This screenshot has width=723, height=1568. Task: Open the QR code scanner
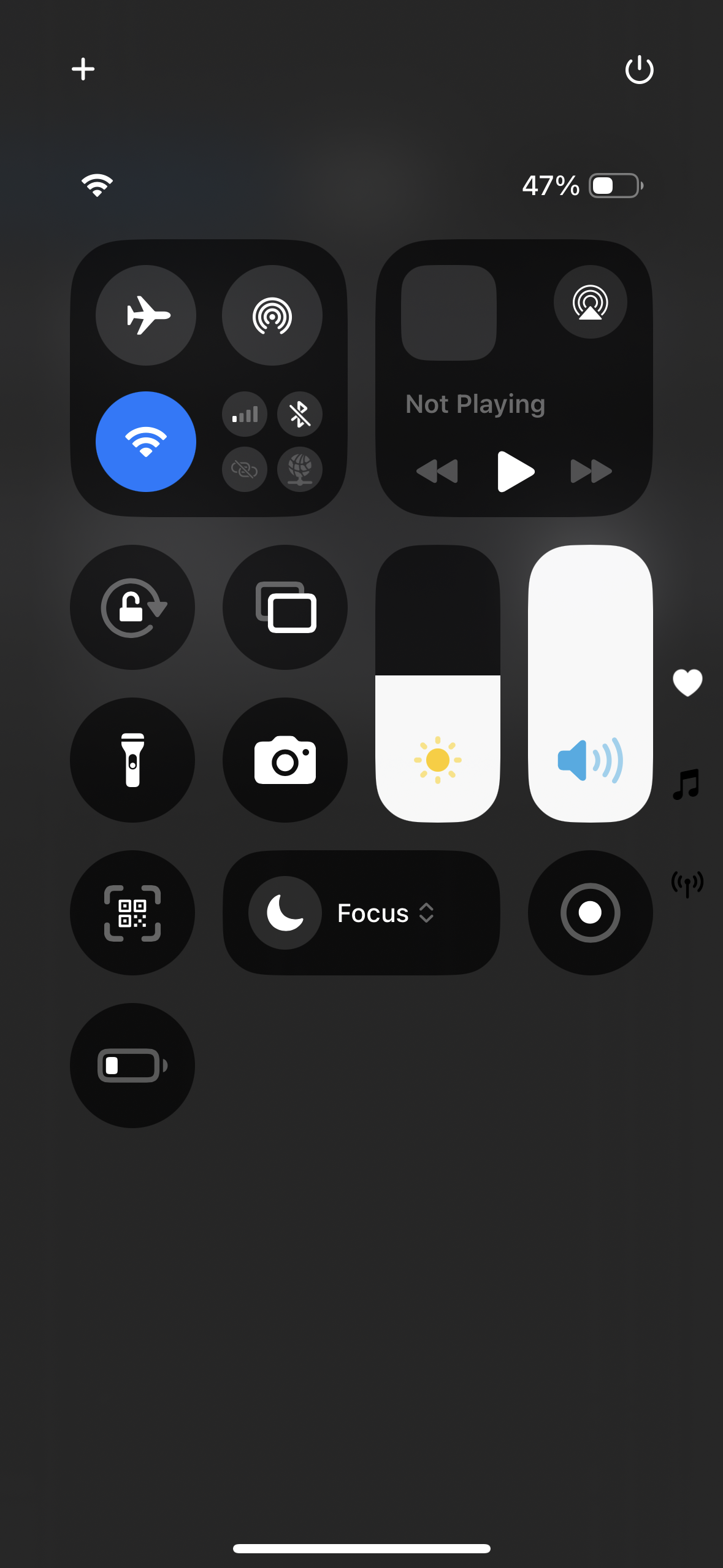pyautogui.click(x=132, y=913)
